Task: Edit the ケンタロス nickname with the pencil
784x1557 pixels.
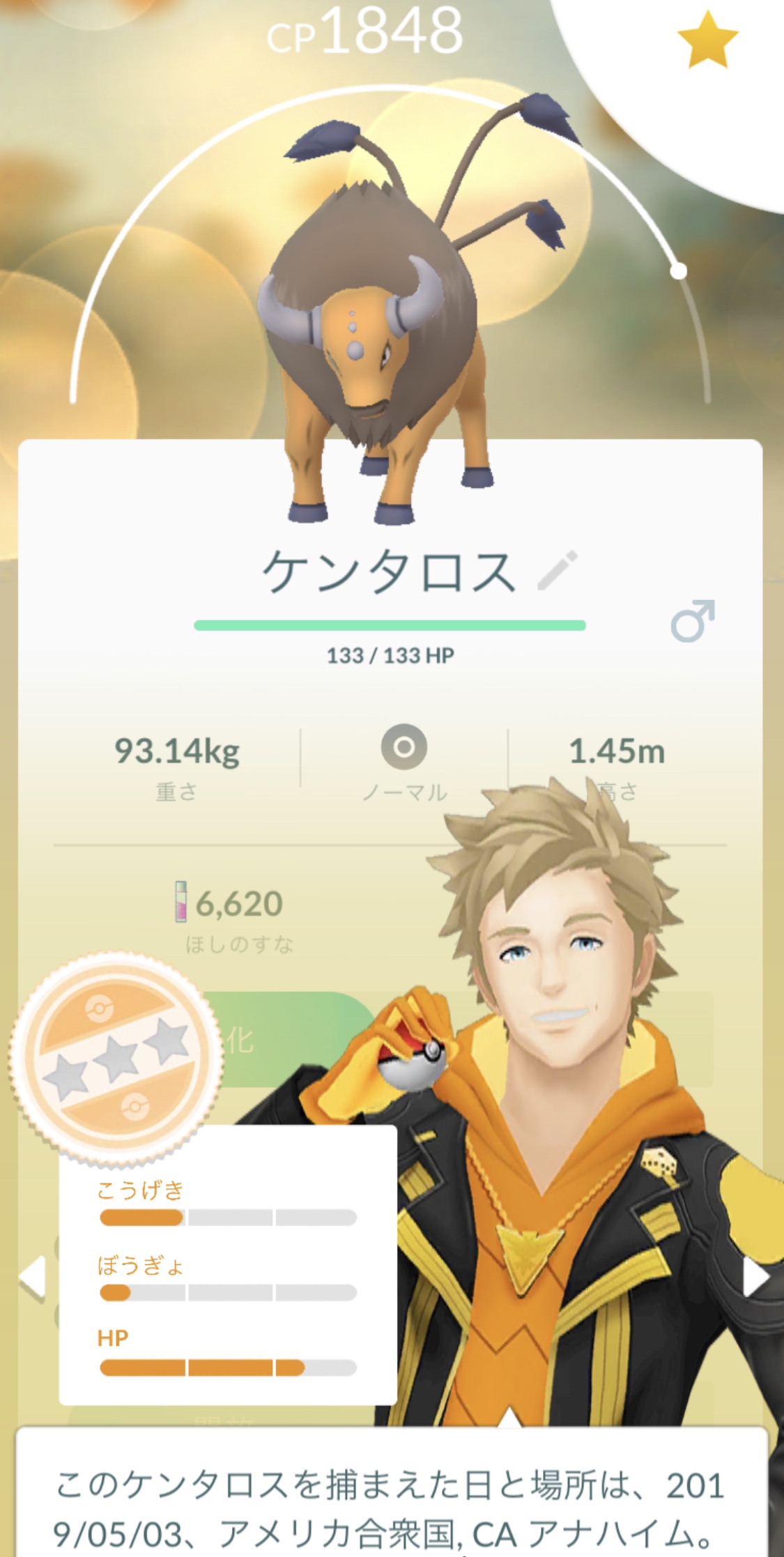Action: [x=558, y=569]
